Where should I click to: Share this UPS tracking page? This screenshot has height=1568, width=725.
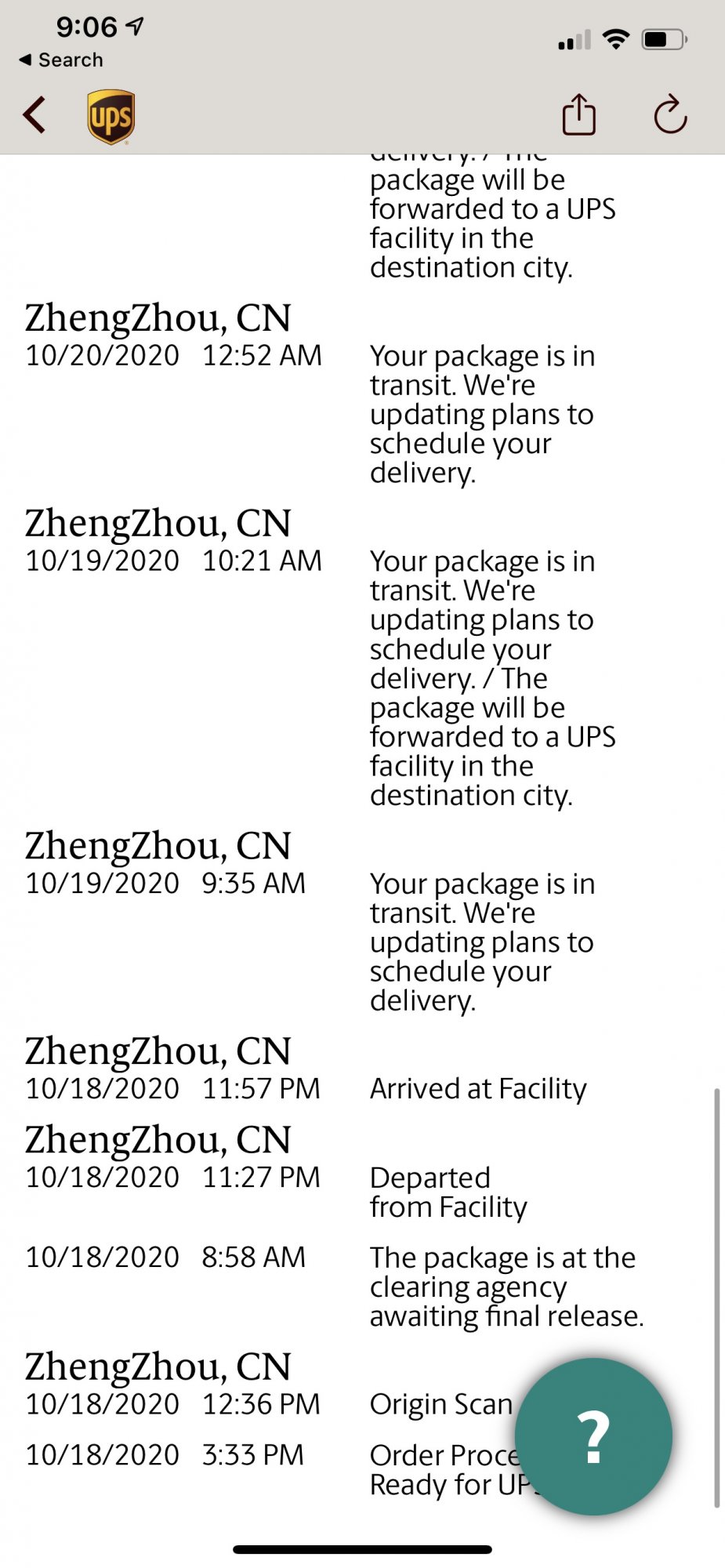tap(578, 114)
